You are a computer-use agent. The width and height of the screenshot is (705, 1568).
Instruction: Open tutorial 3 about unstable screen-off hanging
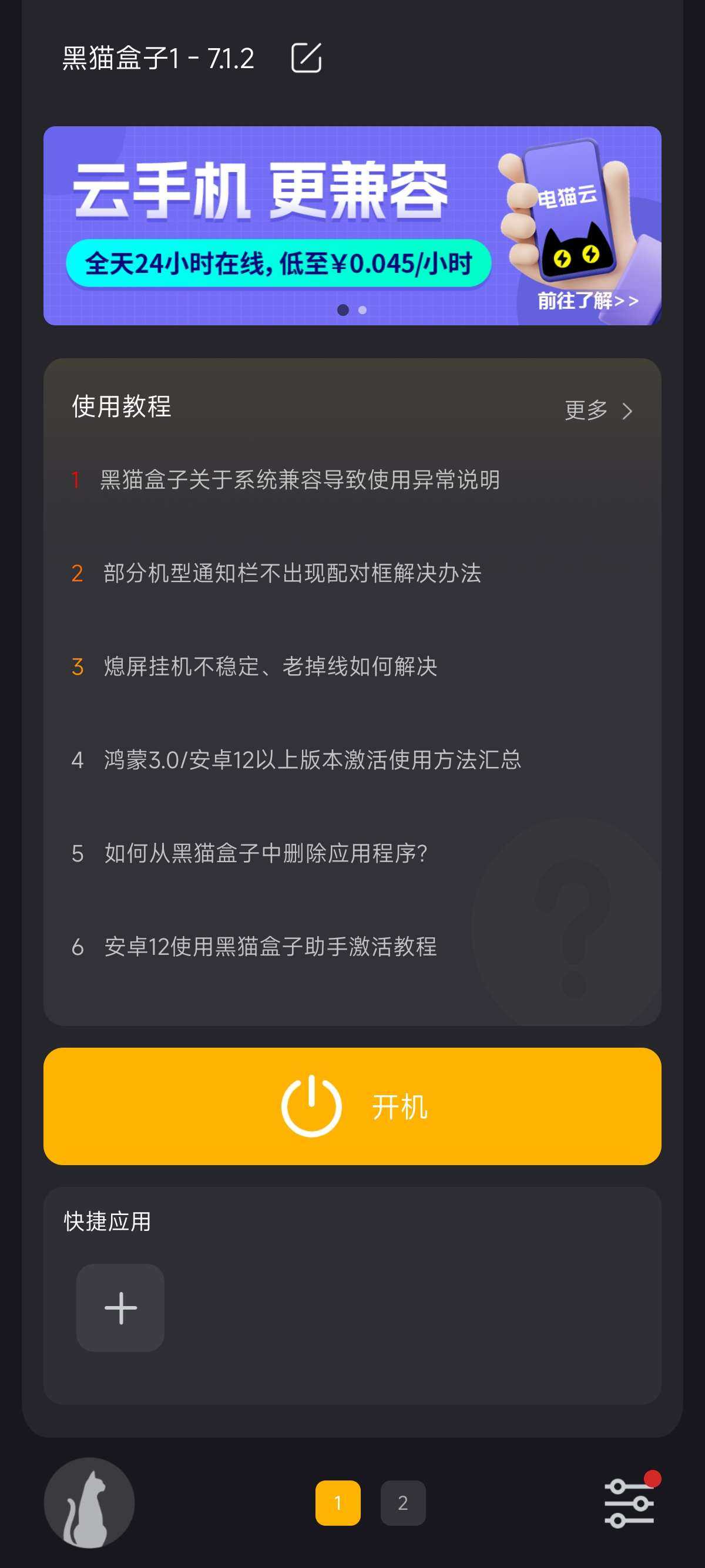pos(271,667)
